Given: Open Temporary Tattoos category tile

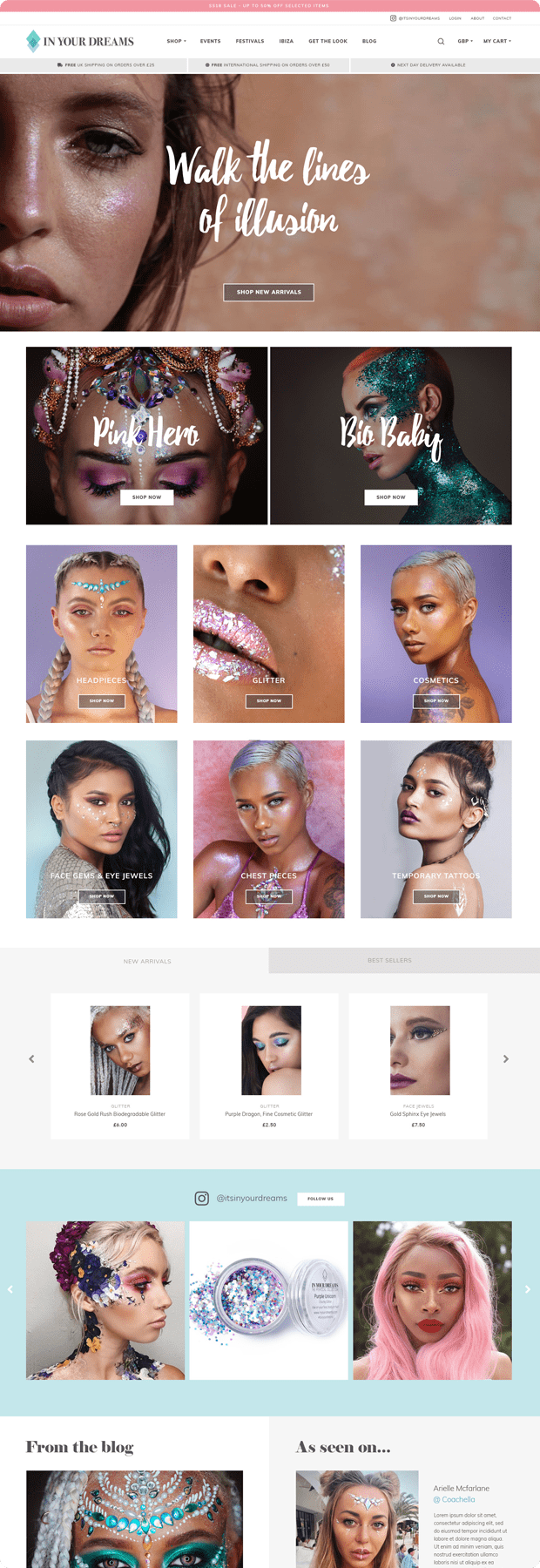Looking at the screenshot, I should click(435, 896).
